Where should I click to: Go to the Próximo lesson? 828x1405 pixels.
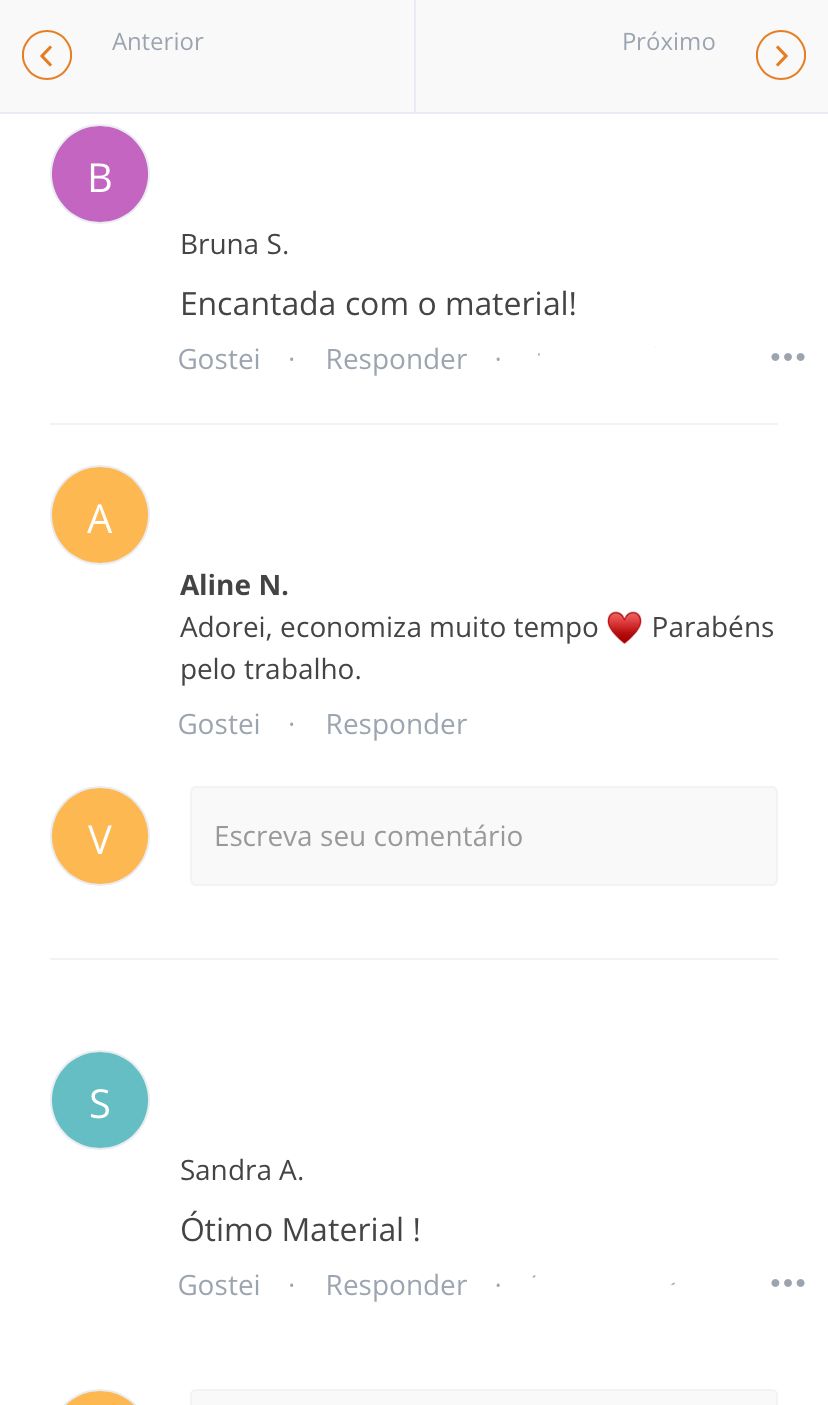click(x=780, y=55)
